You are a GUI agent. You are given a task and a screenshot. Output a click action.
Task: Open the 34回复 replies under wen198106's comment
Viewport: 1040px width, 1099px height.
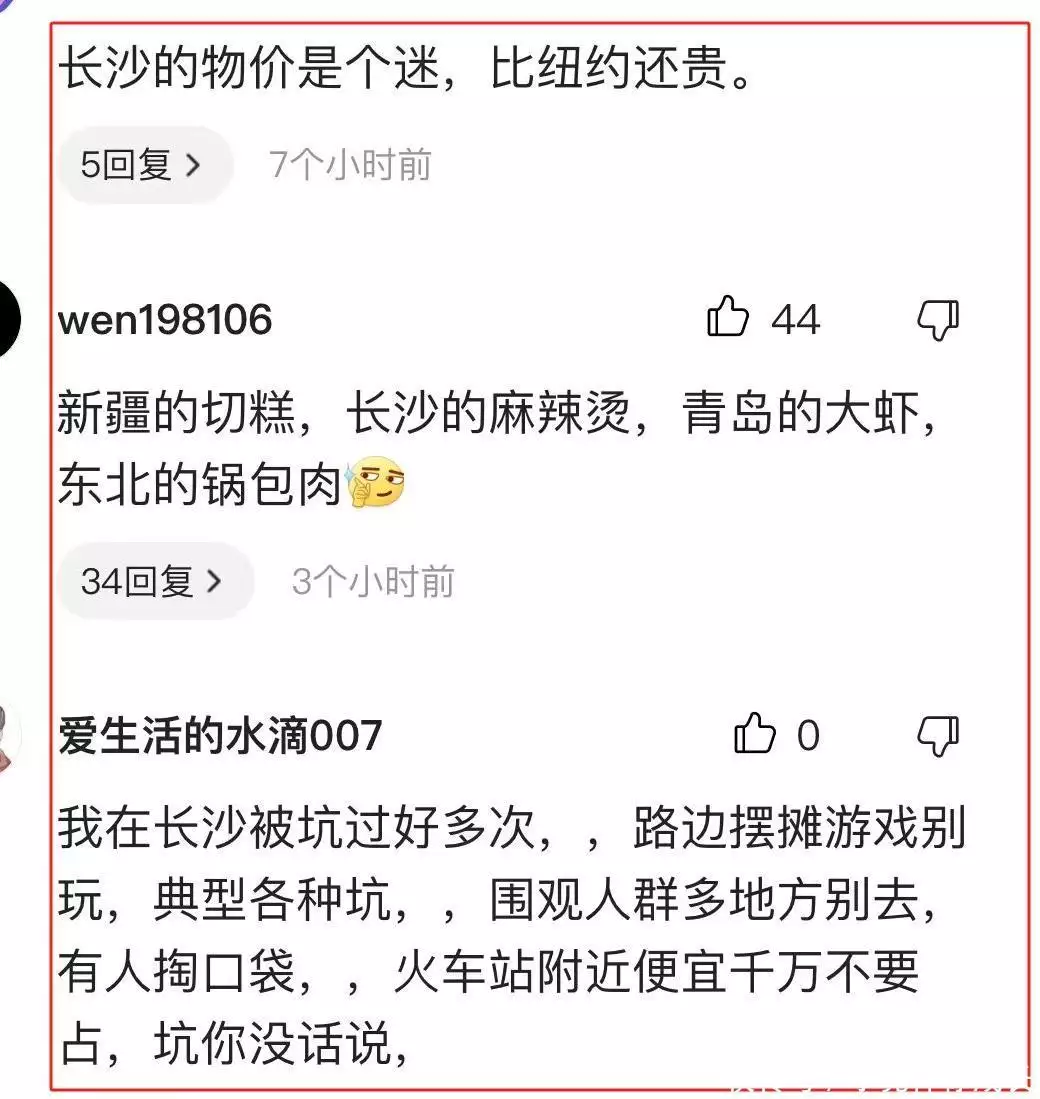pyautogui.click(x=152, y=581)
